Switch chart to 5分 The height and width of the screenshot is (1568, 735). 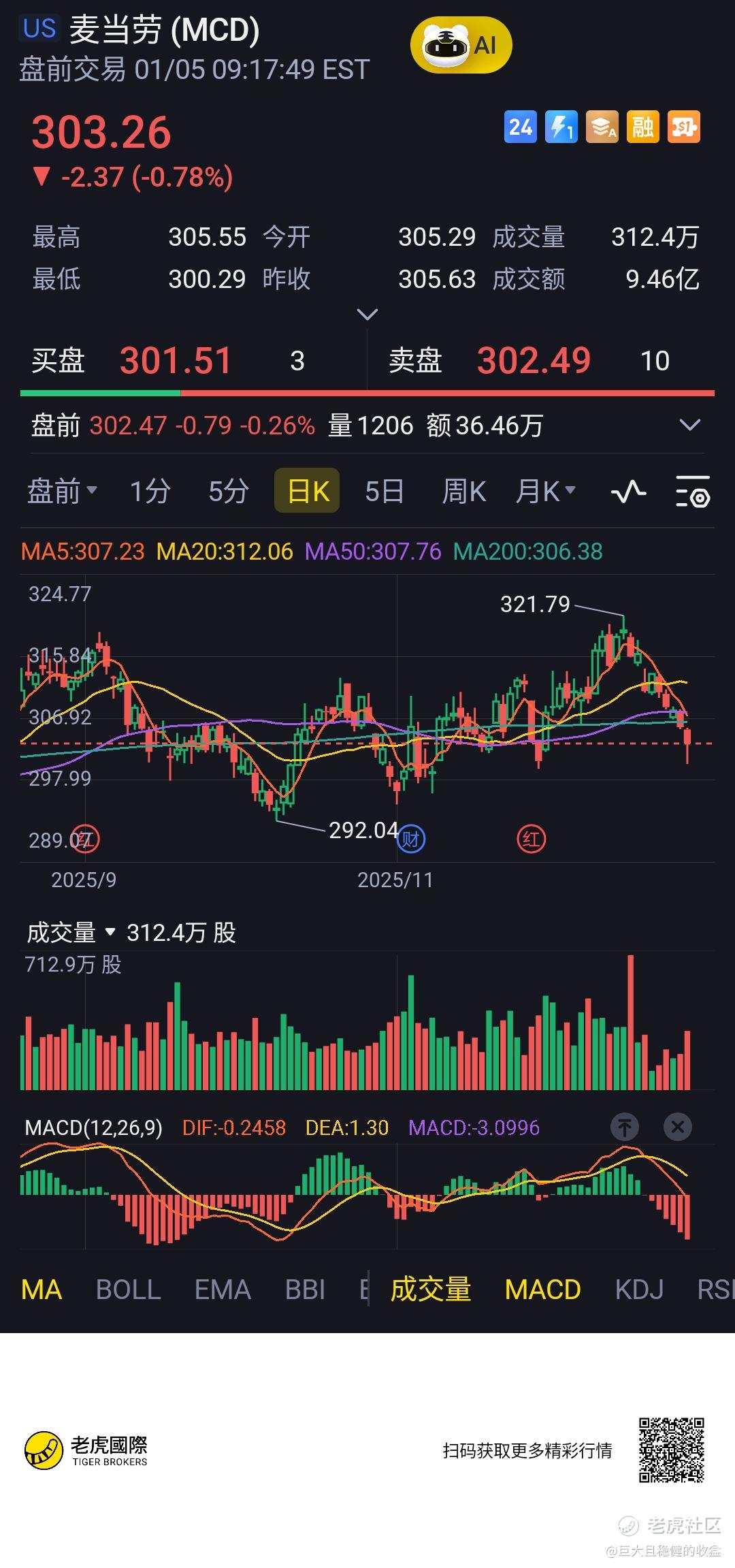click(229, 491)
